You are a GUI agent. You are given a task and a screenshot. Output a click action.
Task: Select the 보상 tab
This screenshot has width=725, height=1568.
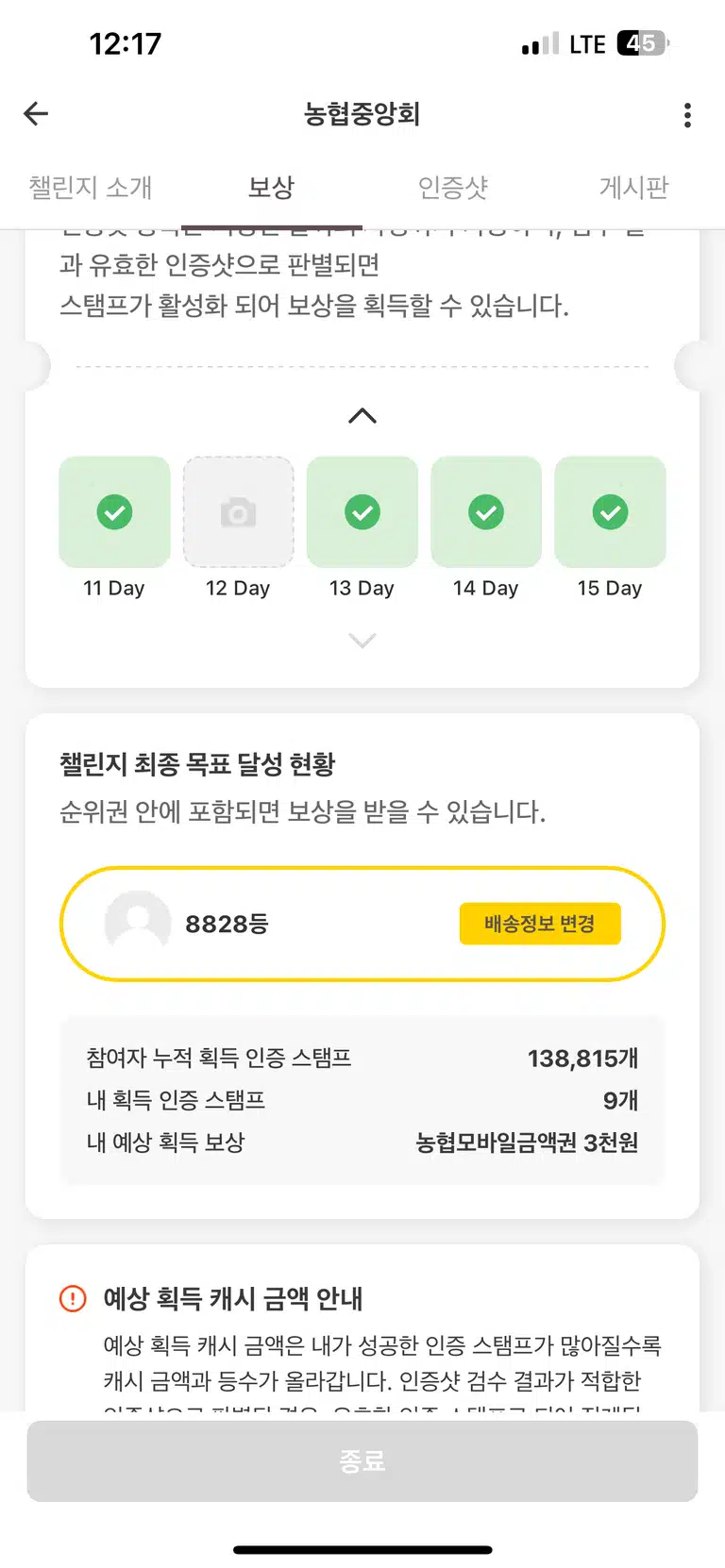pos(271,187)
